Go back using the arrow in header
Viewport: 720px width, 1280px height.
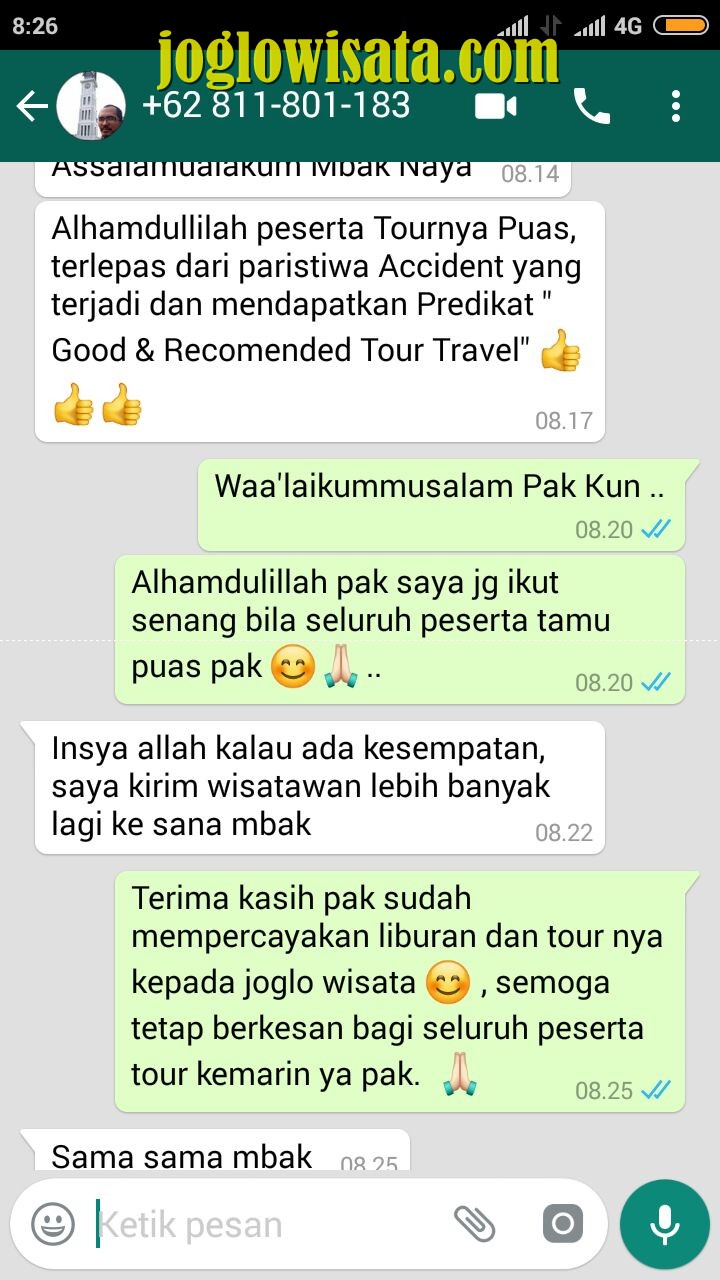pyautogui.click(x=32, y=106)
